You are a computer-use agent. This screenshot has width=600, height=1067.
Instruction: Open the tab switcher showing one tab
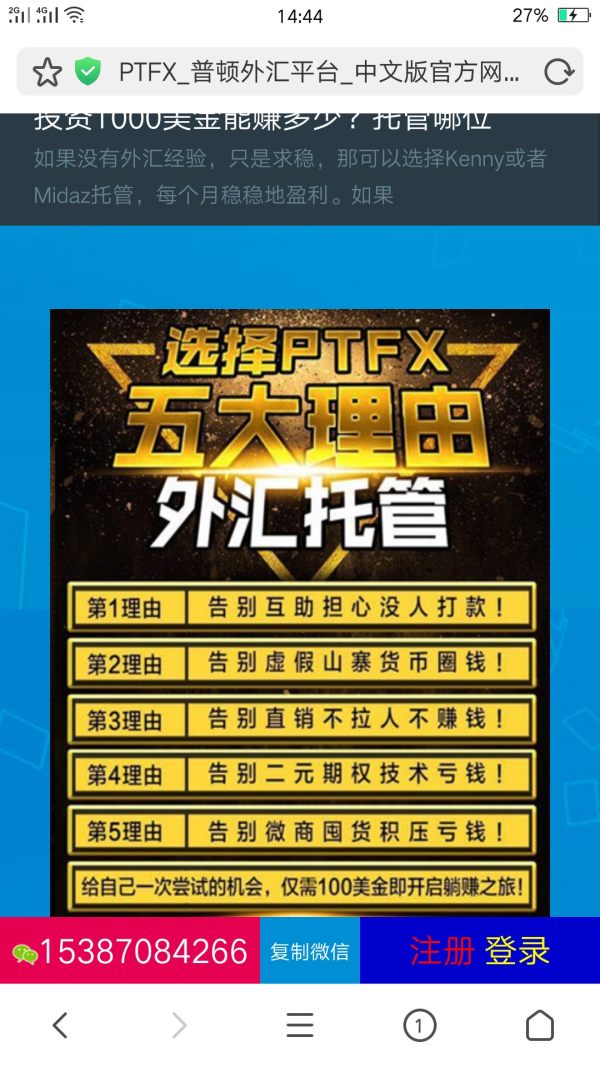(x=419, y=1025)
